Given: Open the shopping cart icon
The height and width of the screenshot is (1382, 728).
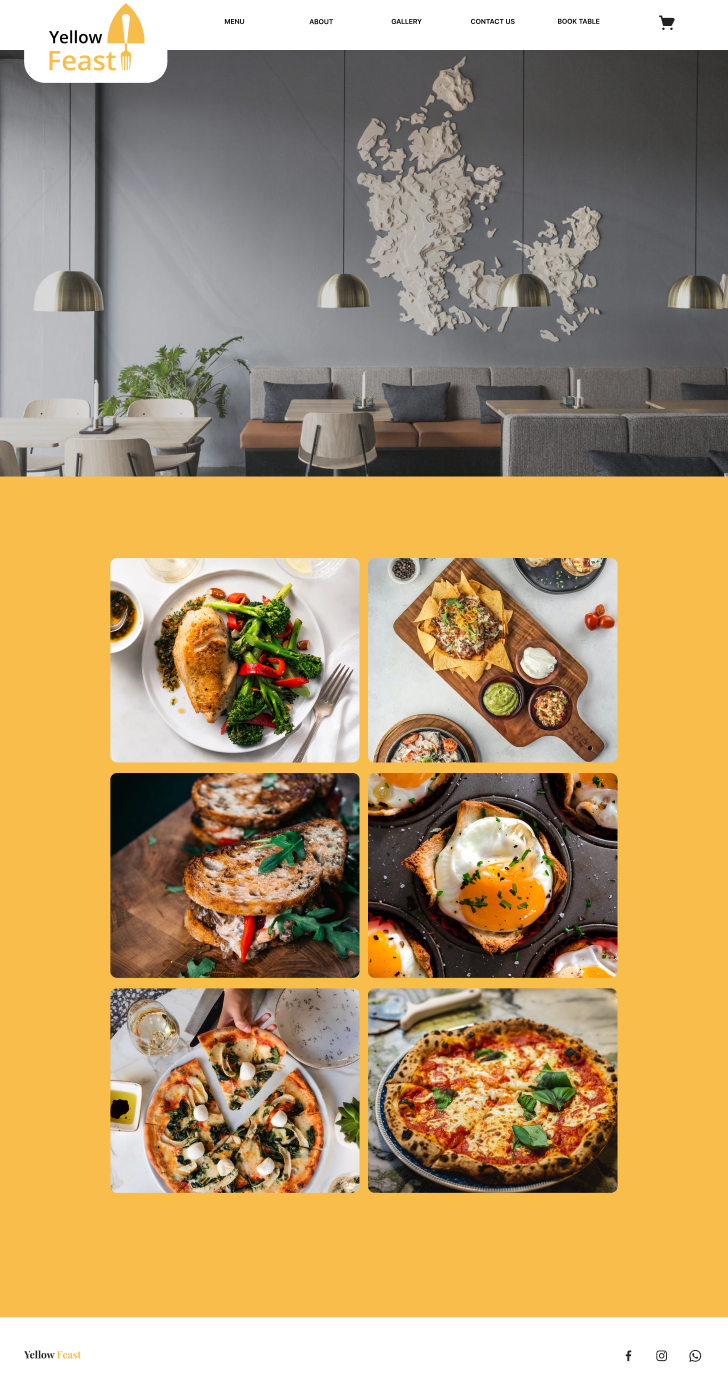Looking at the screenshot, I should point(667,23).
